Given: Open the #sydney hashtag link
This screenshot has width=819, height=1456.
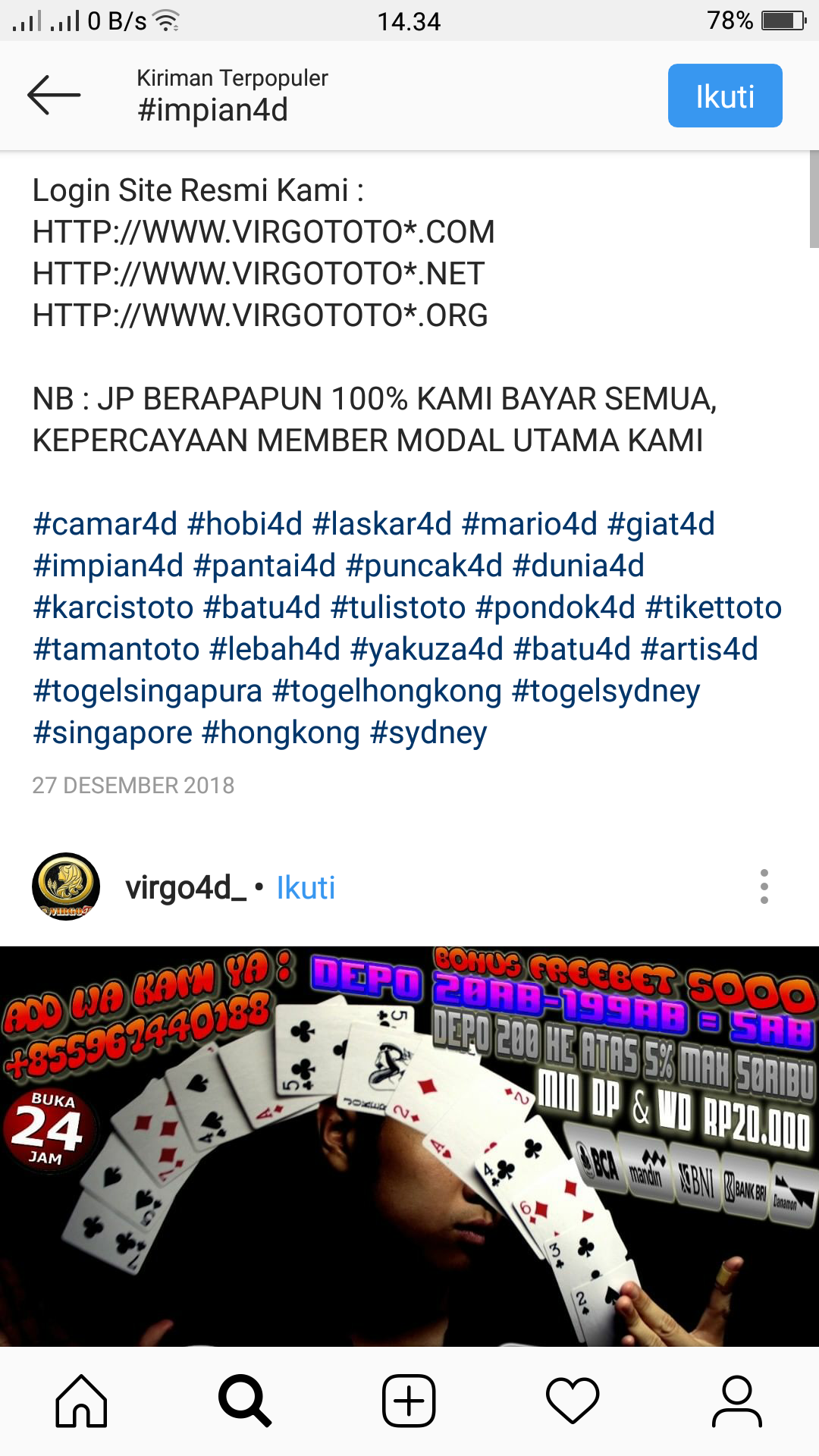Looking at the screenshot, I should pyautogui.click(x=428, y=733).
